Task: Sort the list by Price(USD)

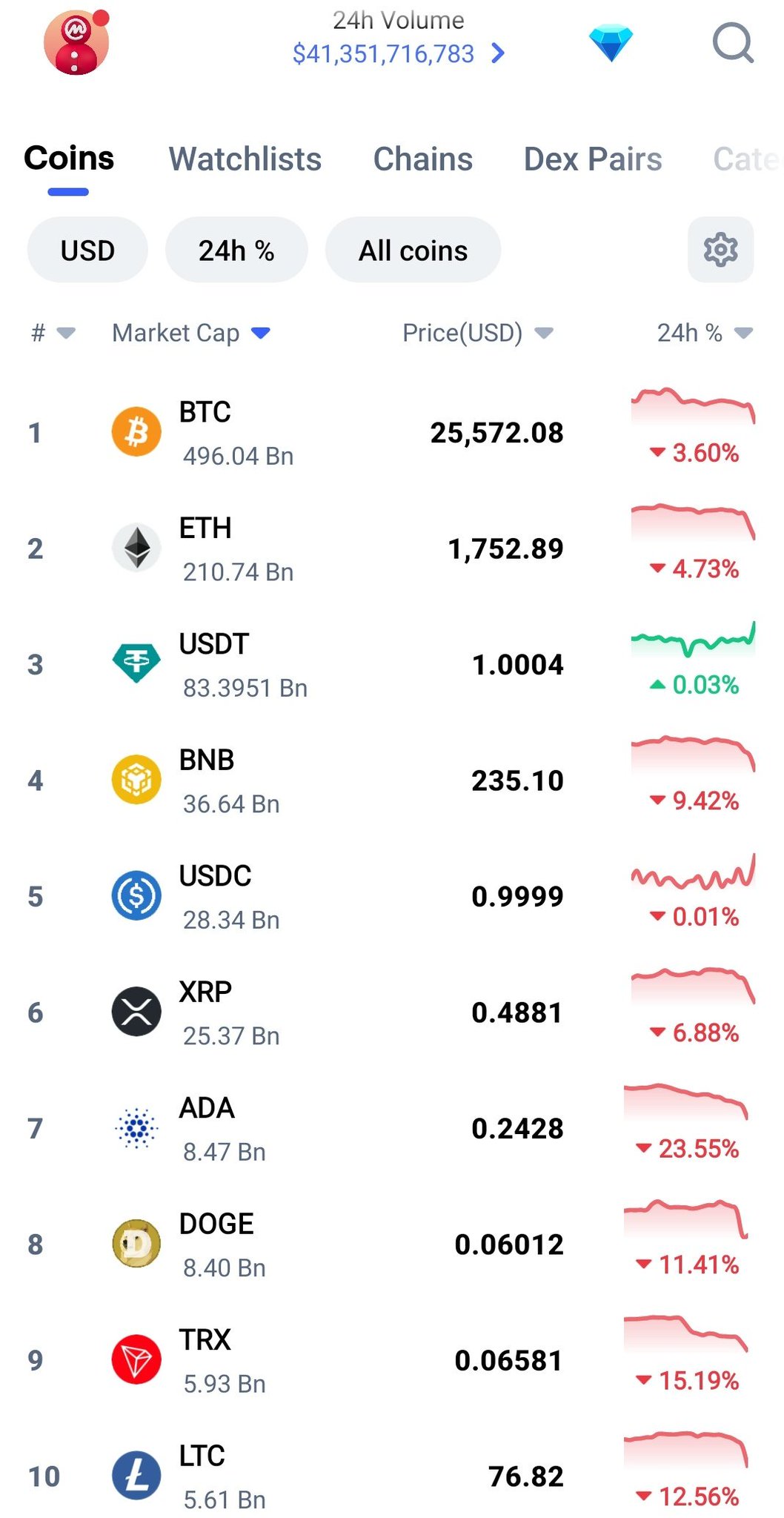Action: [478, 333]
